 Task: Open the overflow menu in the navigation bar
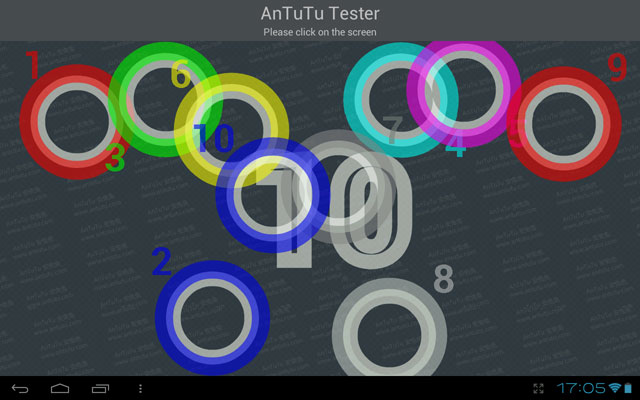[140, 388]
